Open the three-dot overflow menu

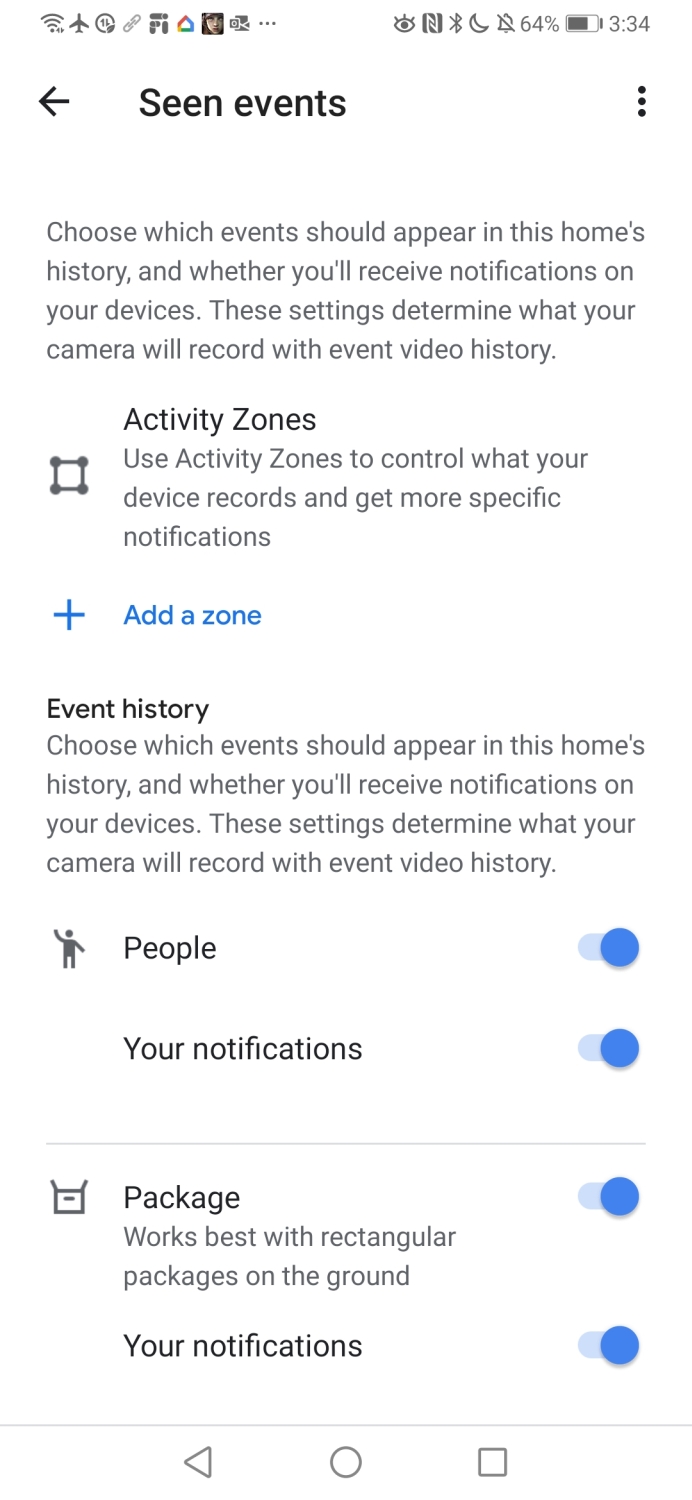click(x=641, y=102)
